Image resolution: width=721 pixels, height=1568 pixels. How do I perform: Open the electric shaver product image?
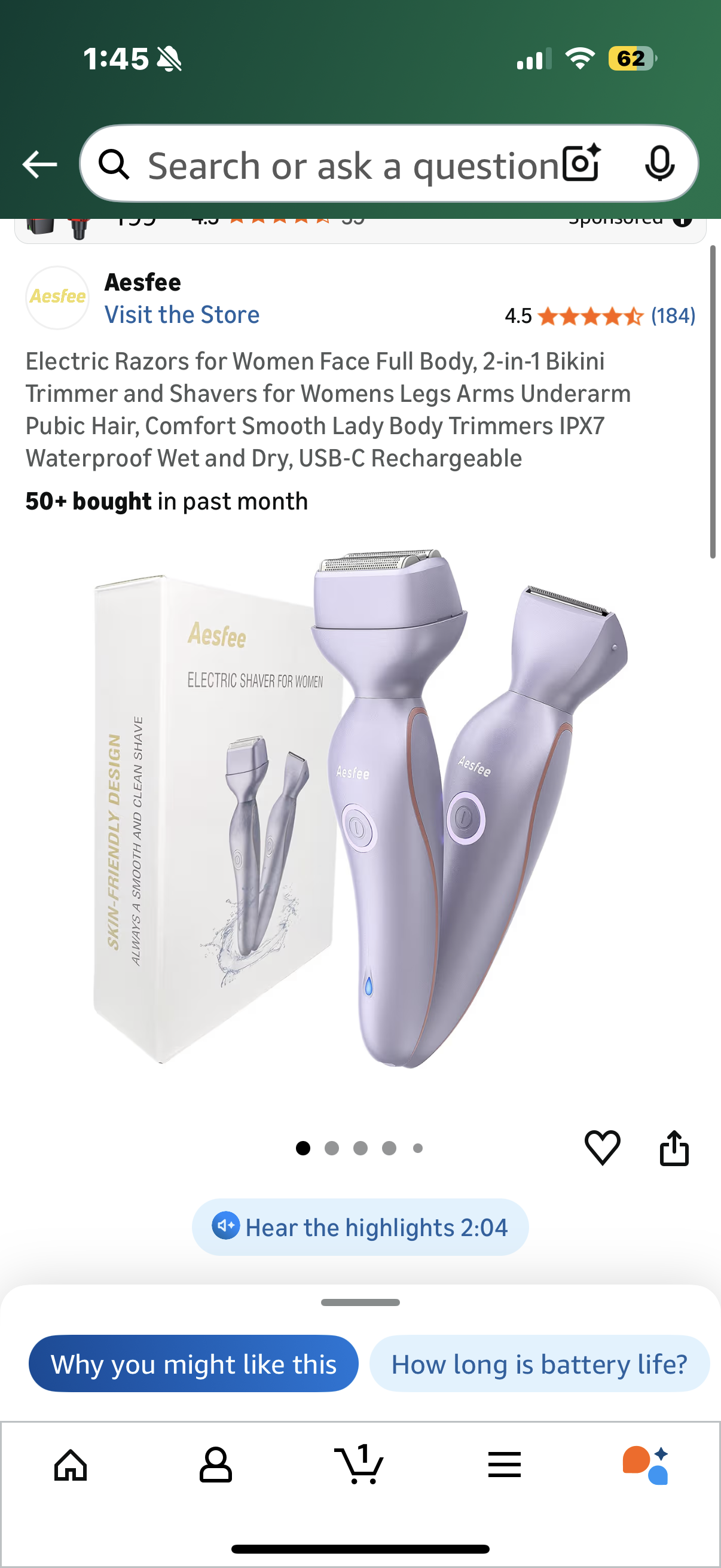(360, 810)
